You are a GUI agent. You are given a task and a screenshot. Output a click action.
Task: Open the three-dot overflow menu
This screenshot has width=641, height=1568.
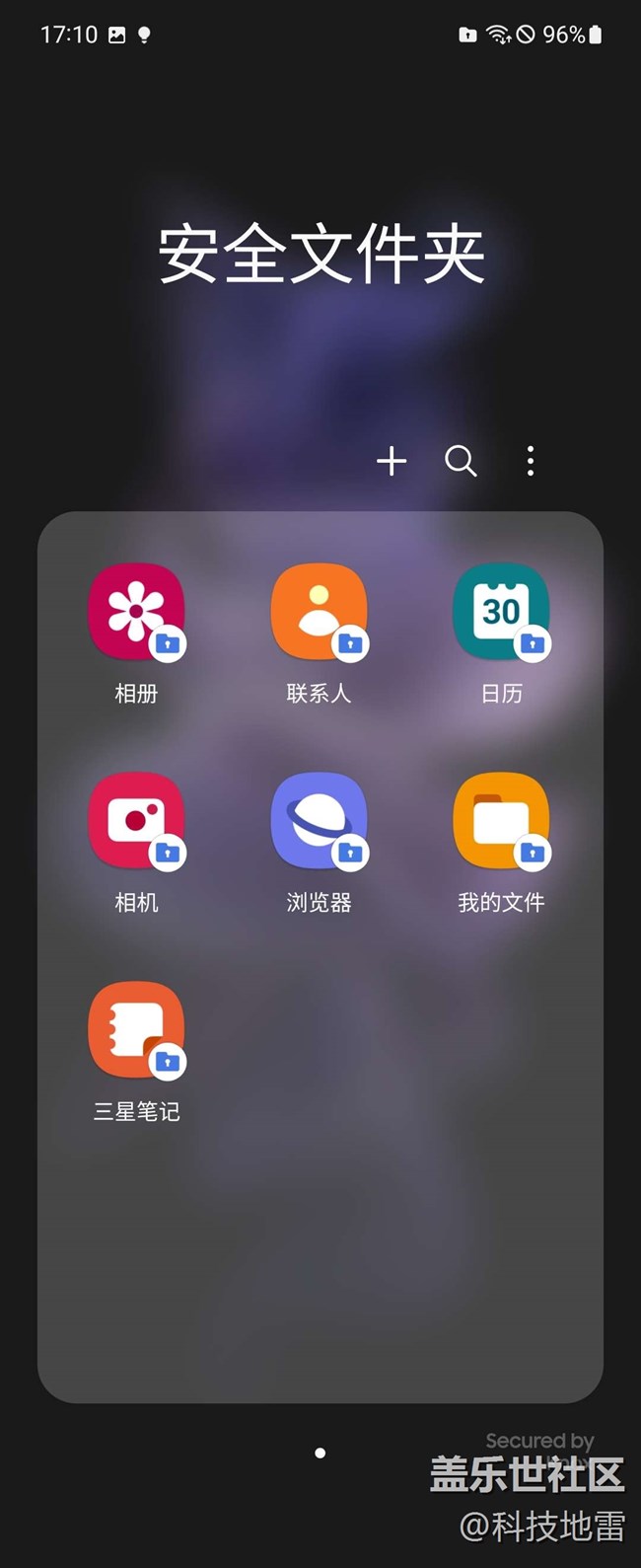click(x=531, y=461)
